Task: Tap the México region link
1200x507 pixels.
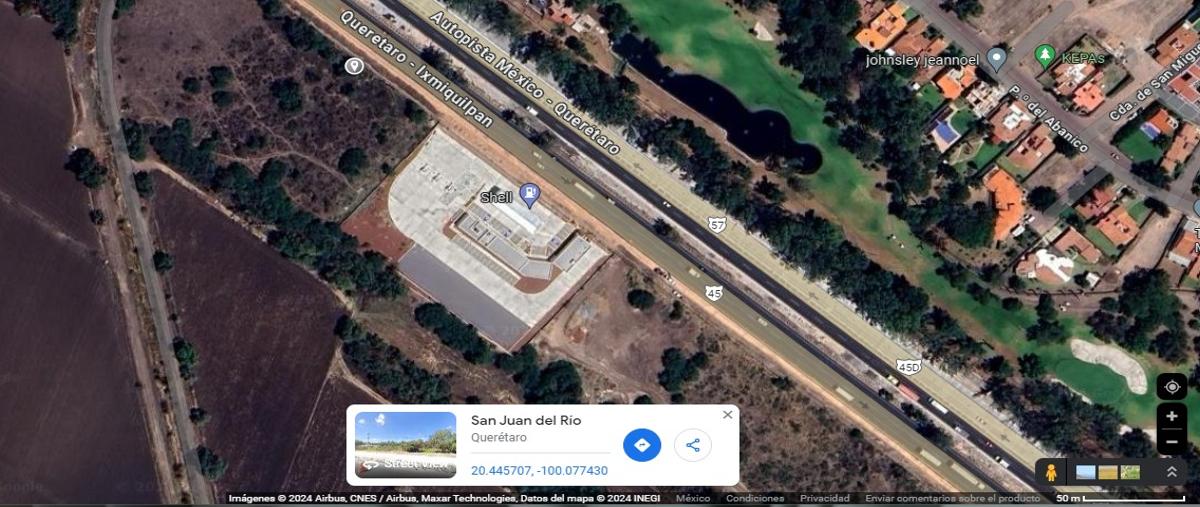Action: [693, 498]
